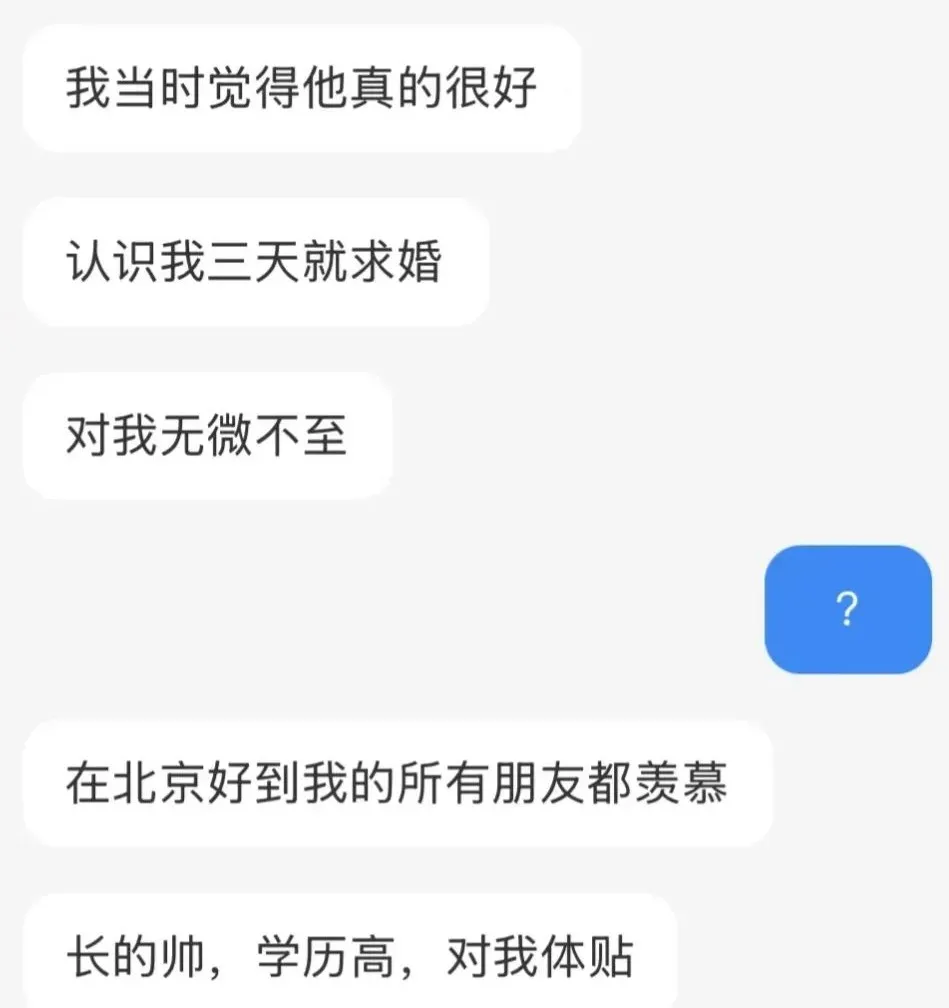Click the second message about the proposal
Image resolution: width=949 pixels, height=1008 pixels.
[255, 260]
